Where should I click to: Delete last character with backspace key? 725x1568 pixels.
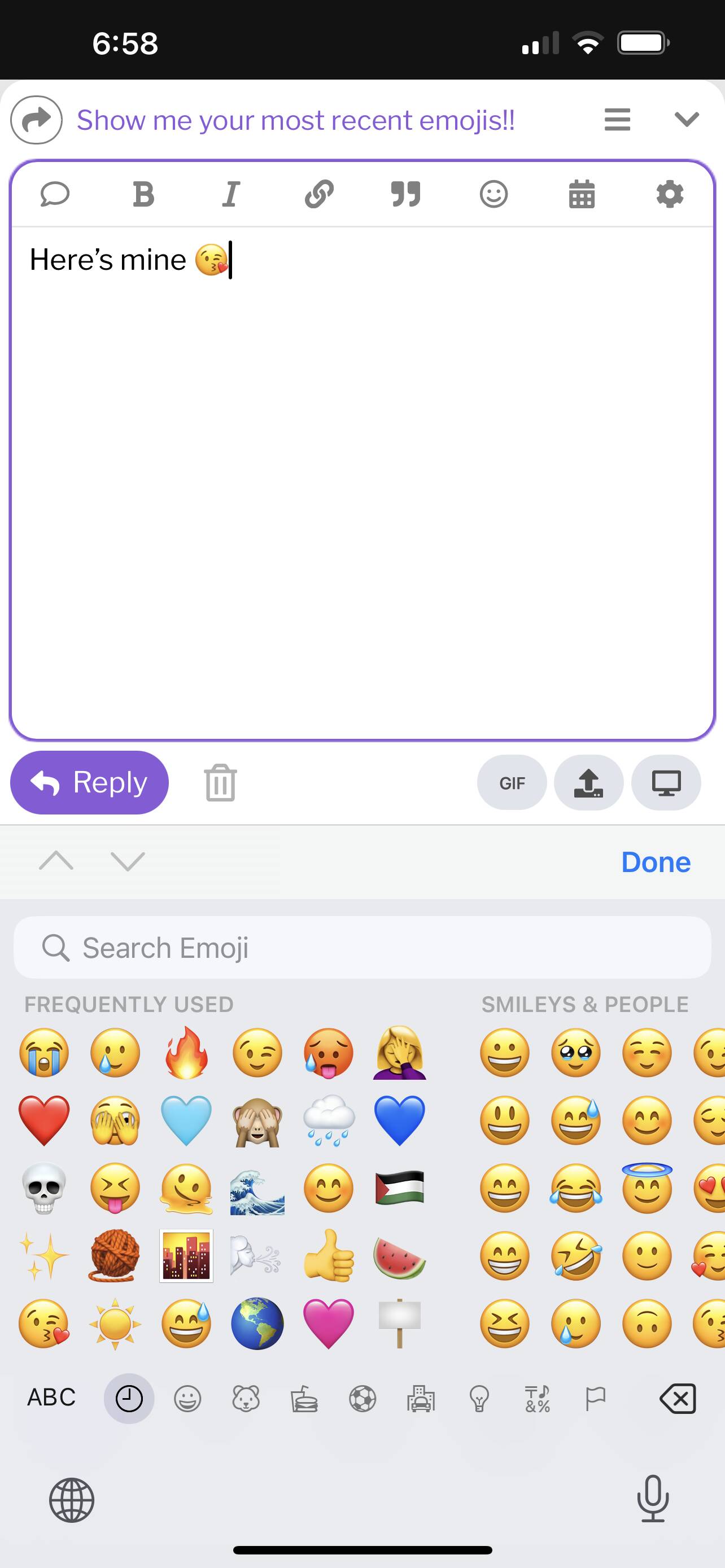pos(678,1398)
